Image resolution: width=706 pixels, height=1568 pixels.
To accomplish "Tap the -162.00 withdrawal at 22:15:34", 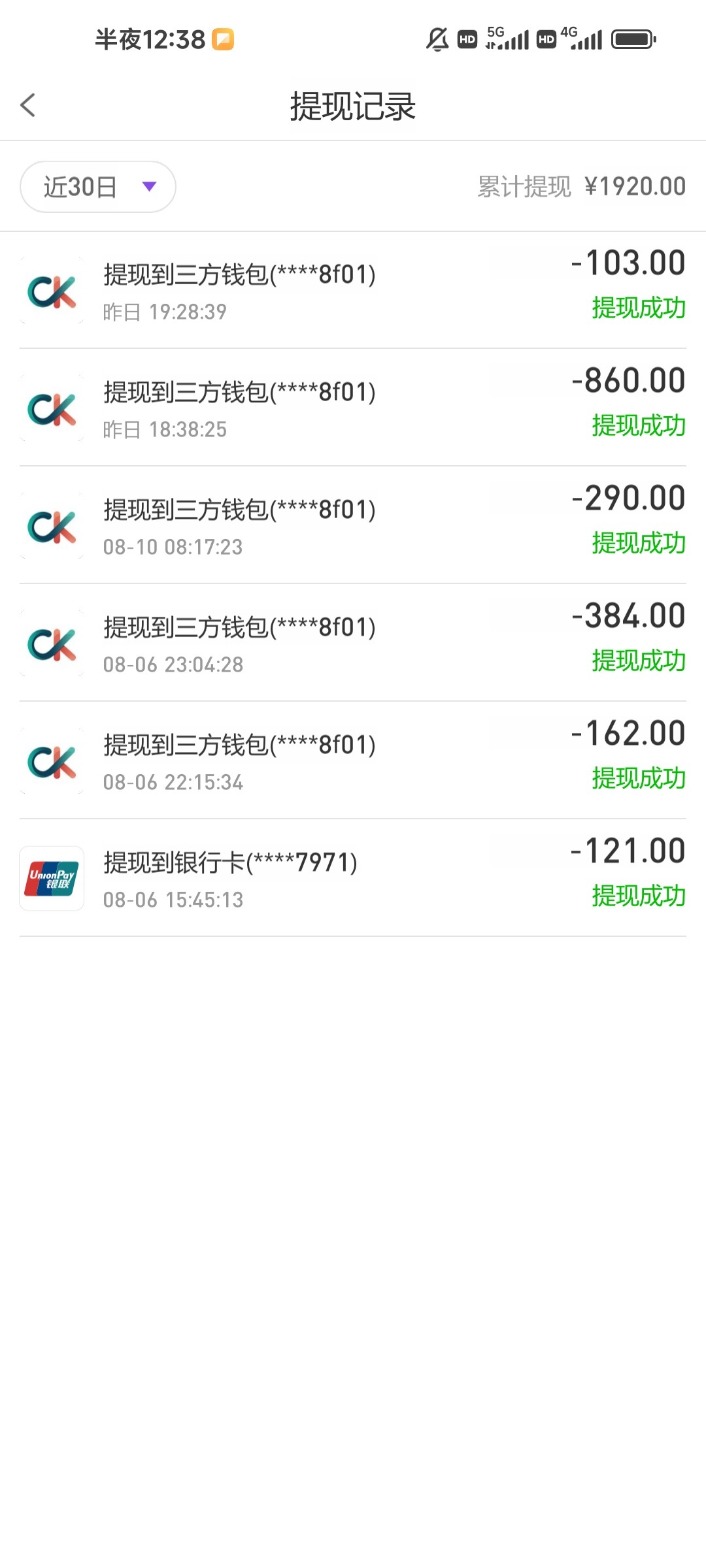I will [353, 760].
